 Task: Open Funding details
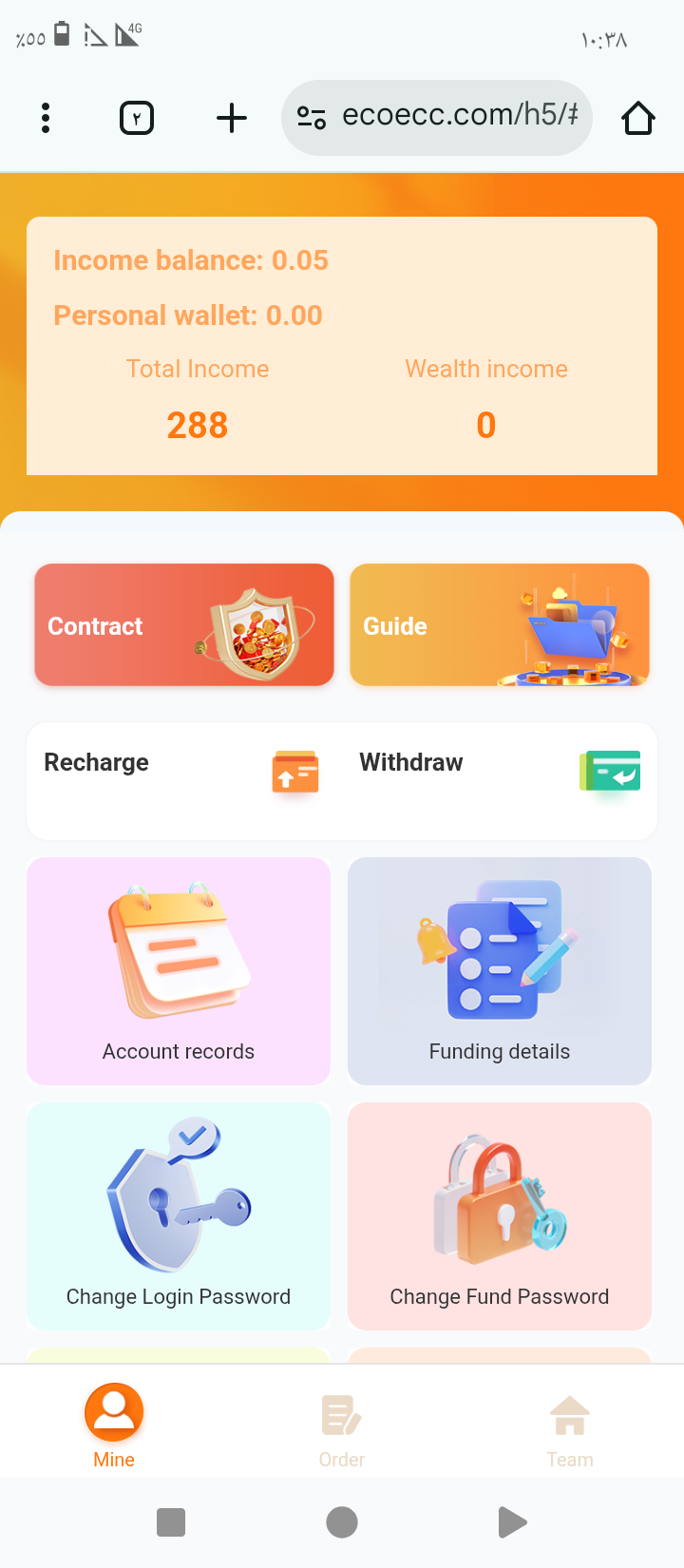[500, 970]
